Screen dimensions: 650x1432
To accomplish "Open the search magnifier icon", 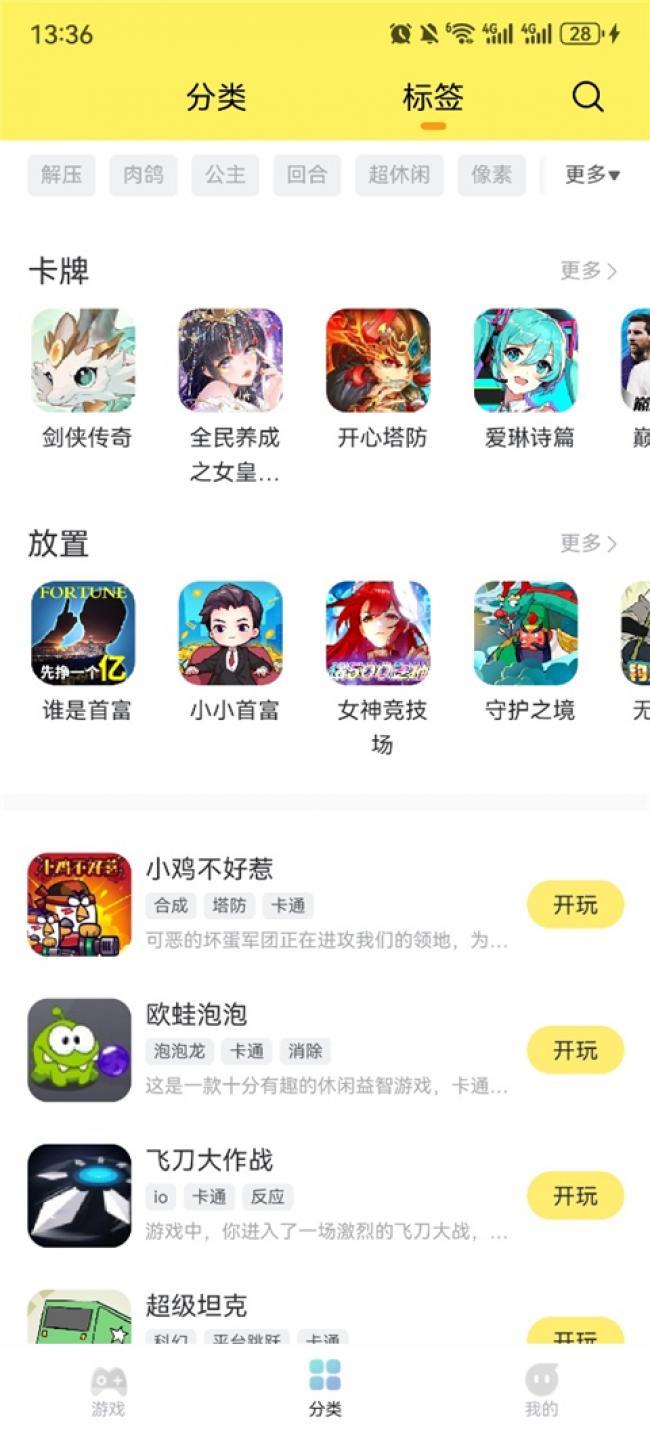I will 587,97.
